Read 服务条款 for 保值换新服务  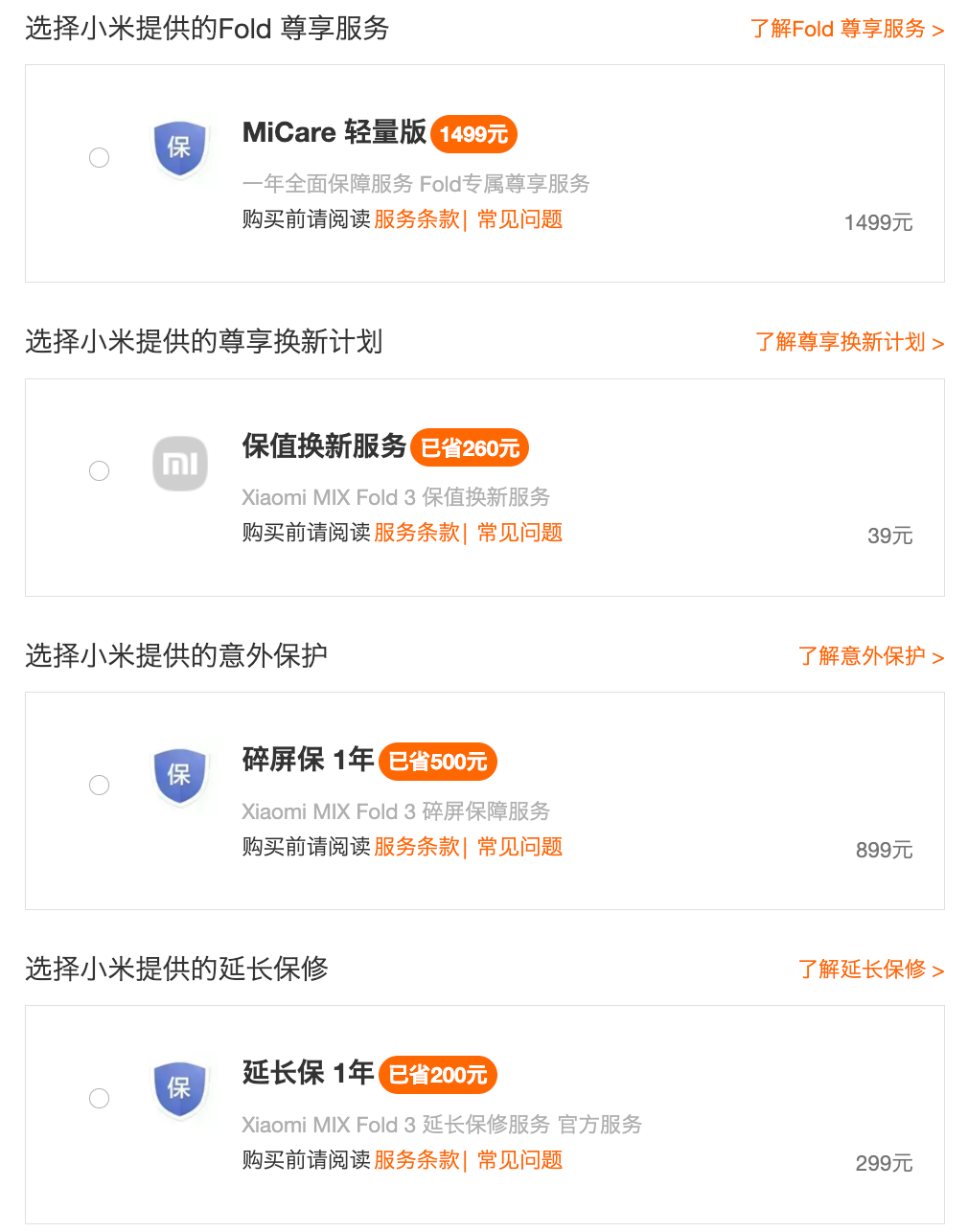pyautogui.click(x=417, y=533)
